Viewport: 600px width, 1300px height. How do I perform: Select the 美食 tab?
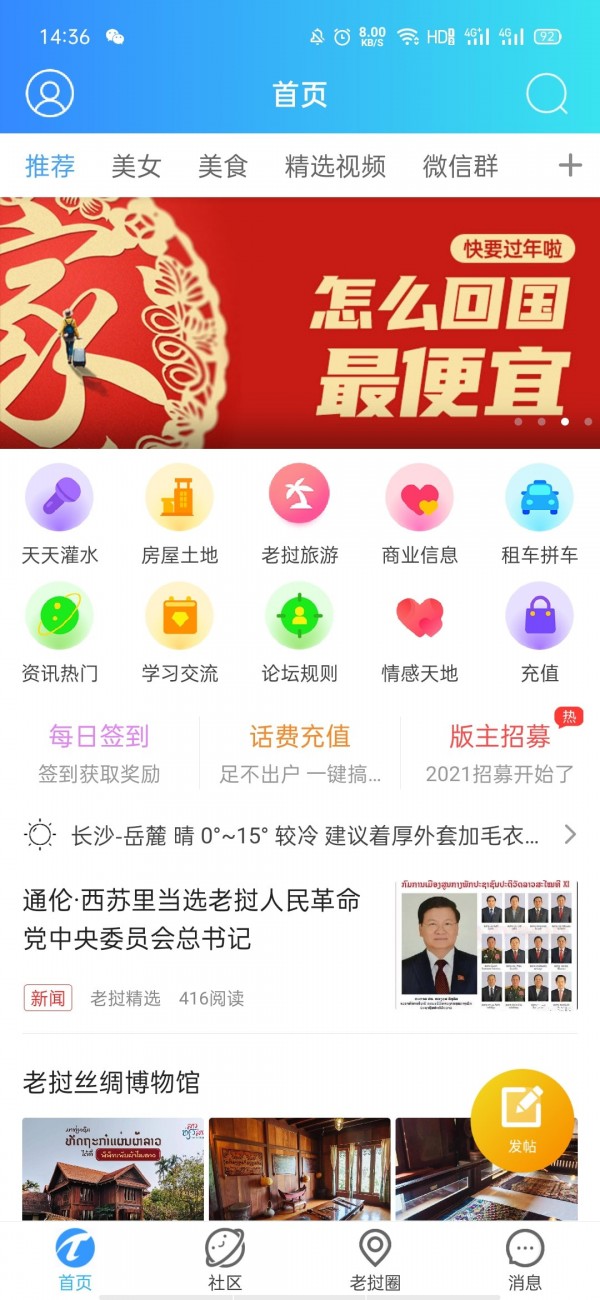(222, 166)
